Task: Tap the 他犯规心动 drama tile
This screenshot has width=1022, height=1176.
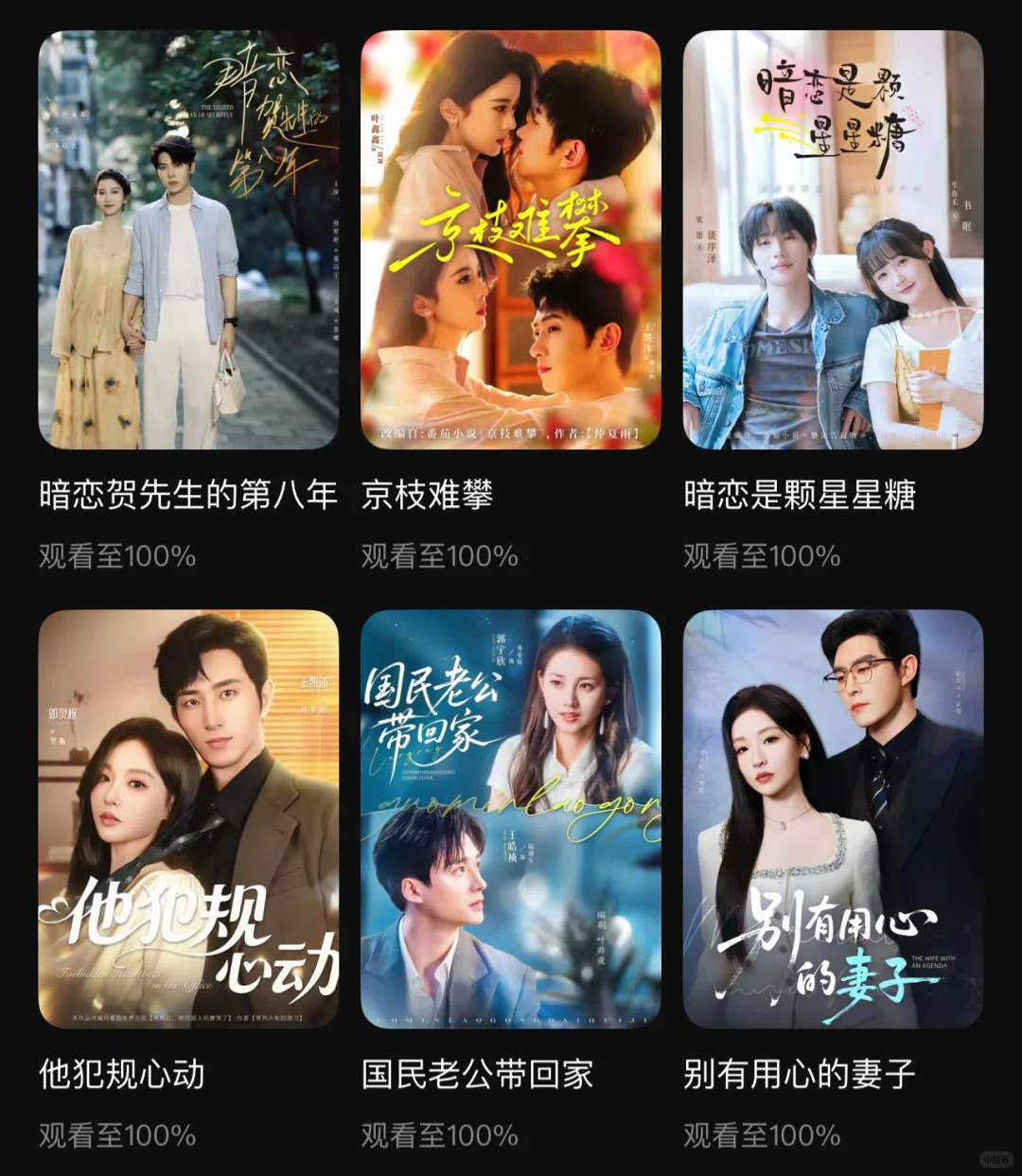Action: pyautogui.click(x=188, y=819)
